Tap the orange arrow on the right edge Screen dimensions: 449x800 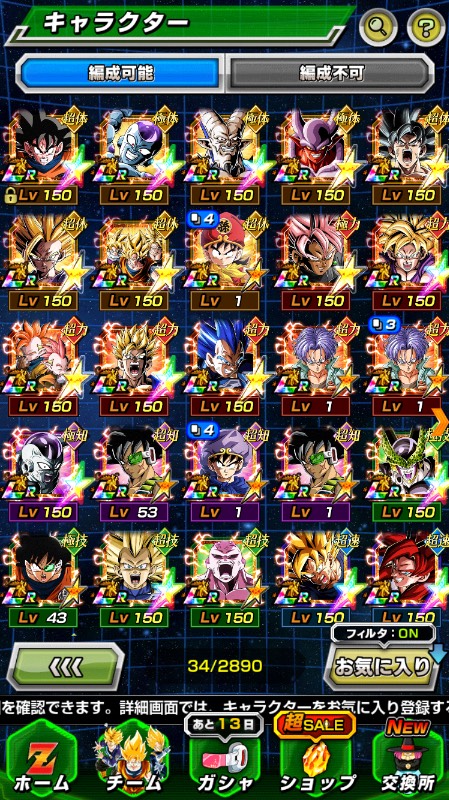pyautogui.click(x=440, y=419)
